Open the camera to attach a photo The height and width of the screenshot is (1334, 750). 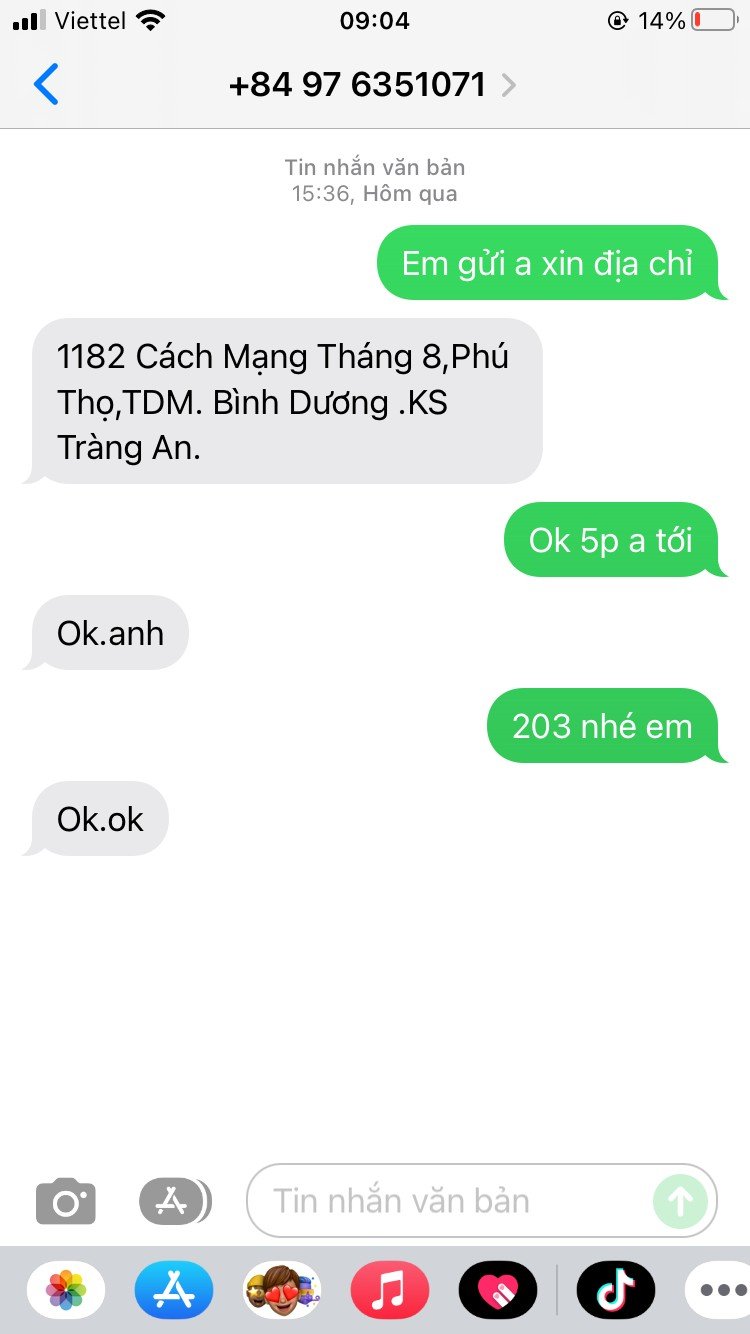point(66,1201)
